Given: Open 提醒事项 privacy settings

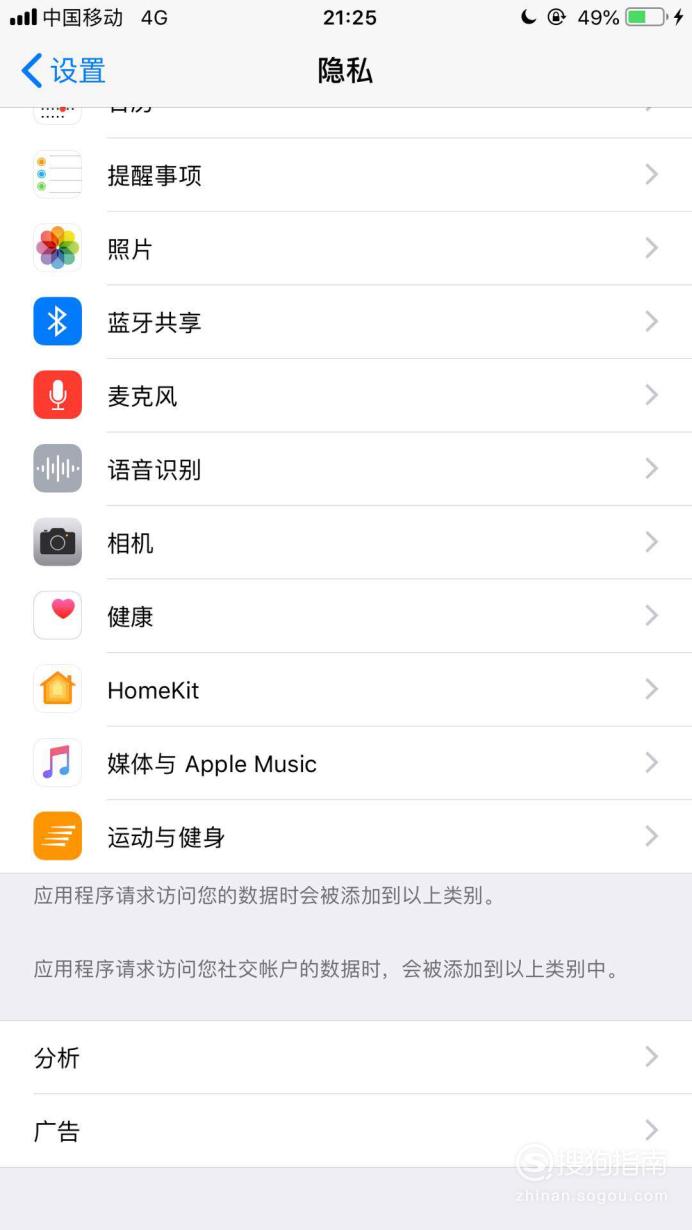Looking at the screenshot, I should pyautogui.click(x=346, y=175).
